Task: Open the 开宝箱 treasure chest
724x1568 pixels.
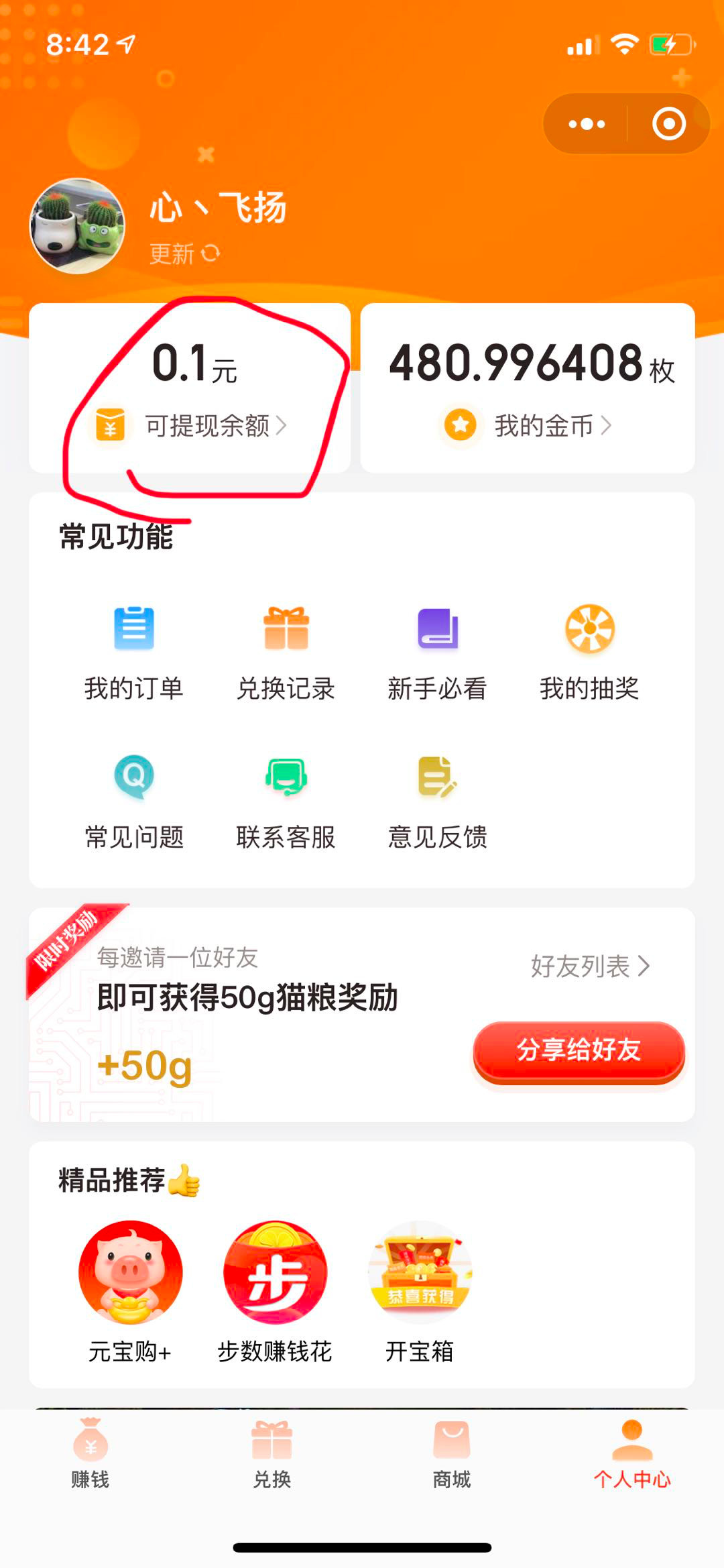Action: tap(420, 1291)
